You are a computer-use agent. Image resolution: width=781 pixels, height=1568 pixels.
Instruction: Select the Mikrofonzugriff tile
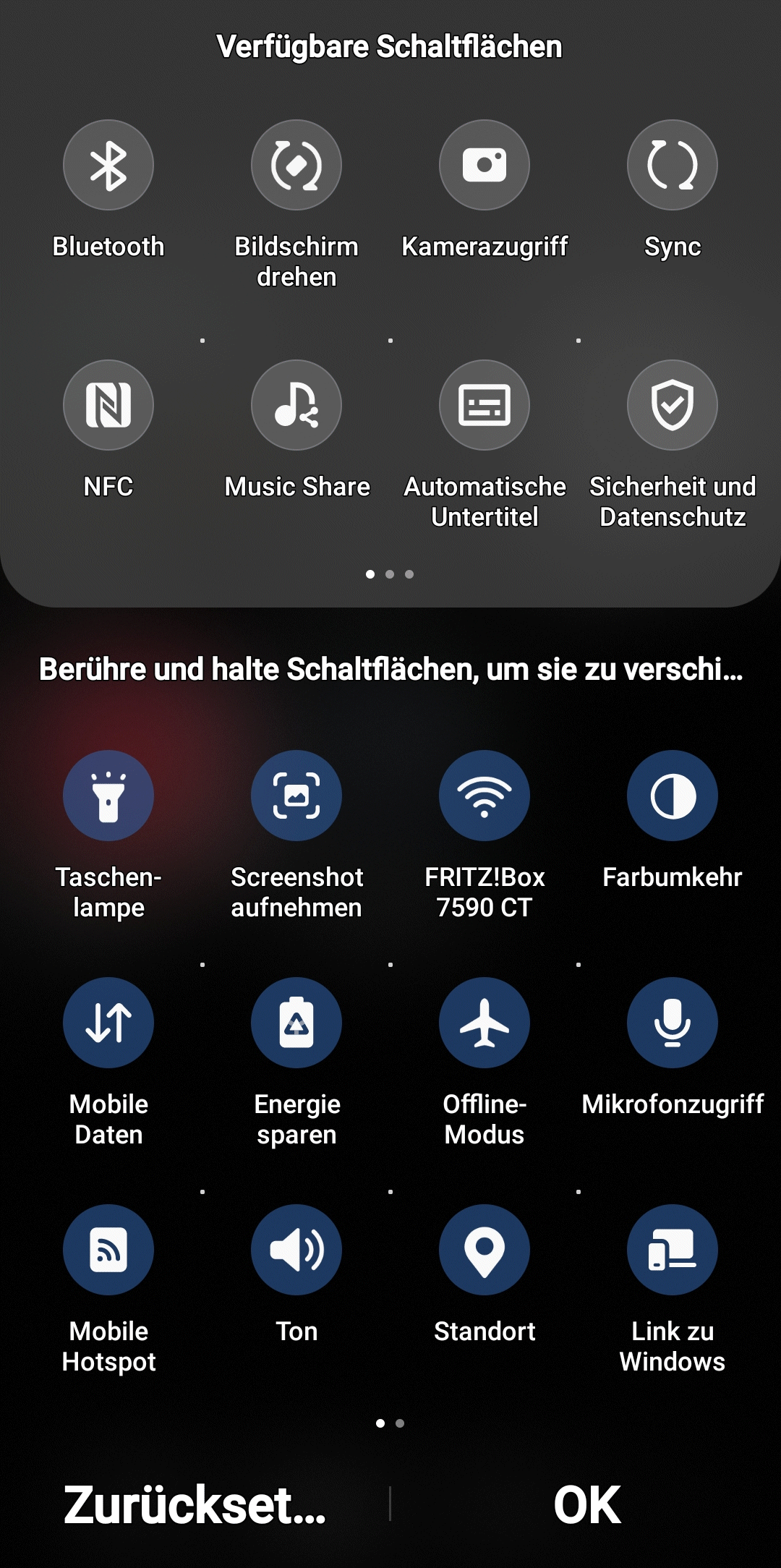tap(673, 1023)
